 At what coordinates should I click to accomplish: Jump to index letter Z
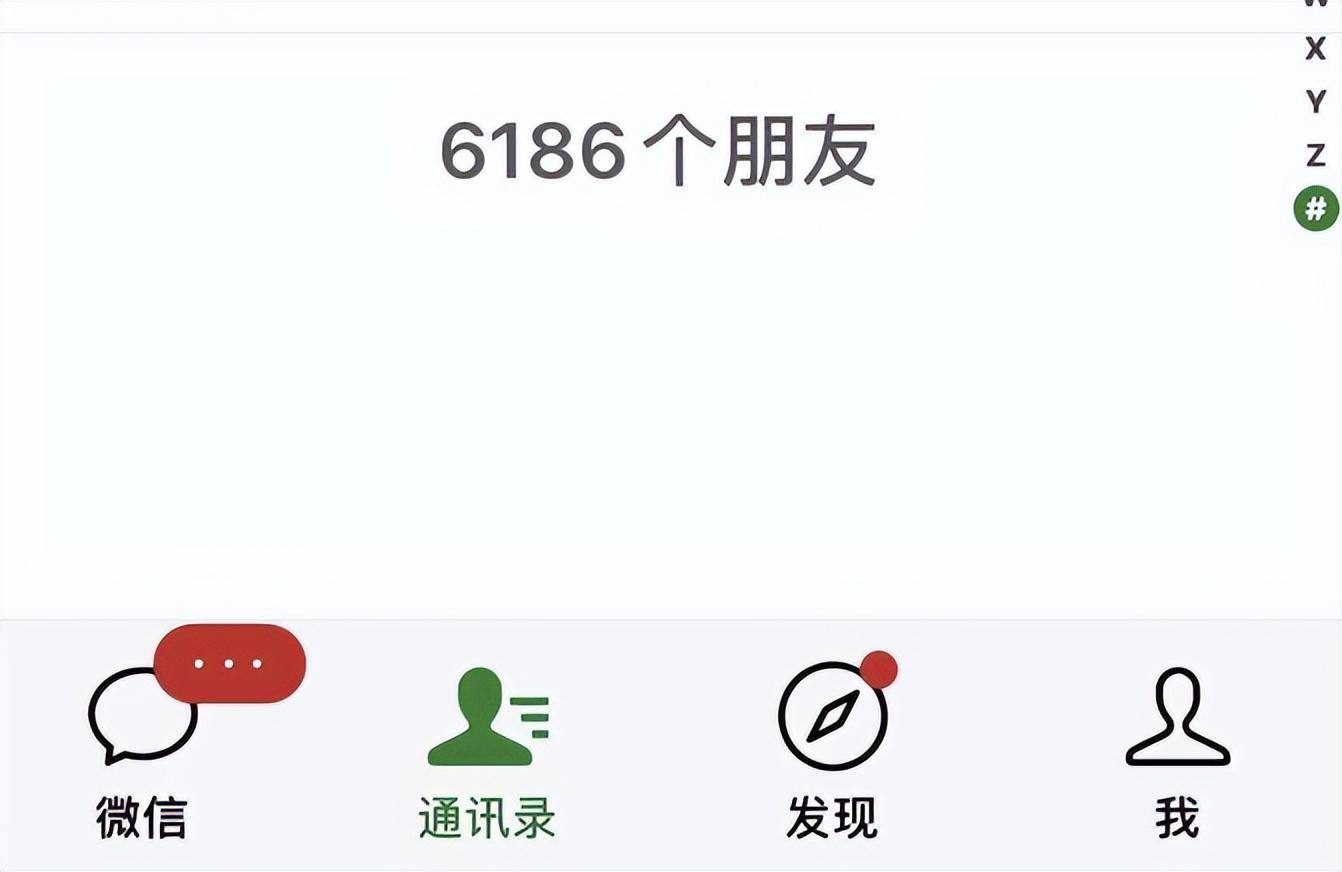1315,155
